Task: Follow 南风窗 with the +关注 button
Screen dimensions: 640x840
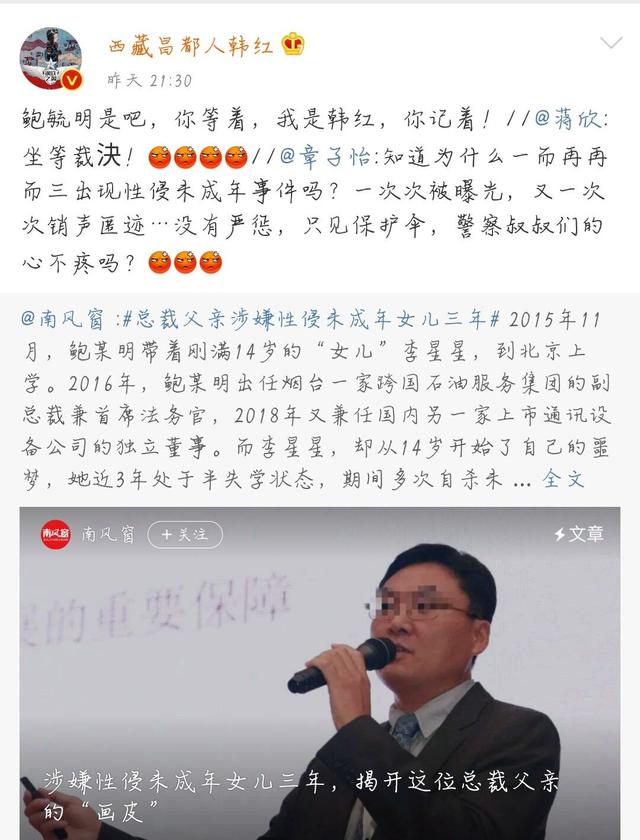Action: click(x=185, y=534)
